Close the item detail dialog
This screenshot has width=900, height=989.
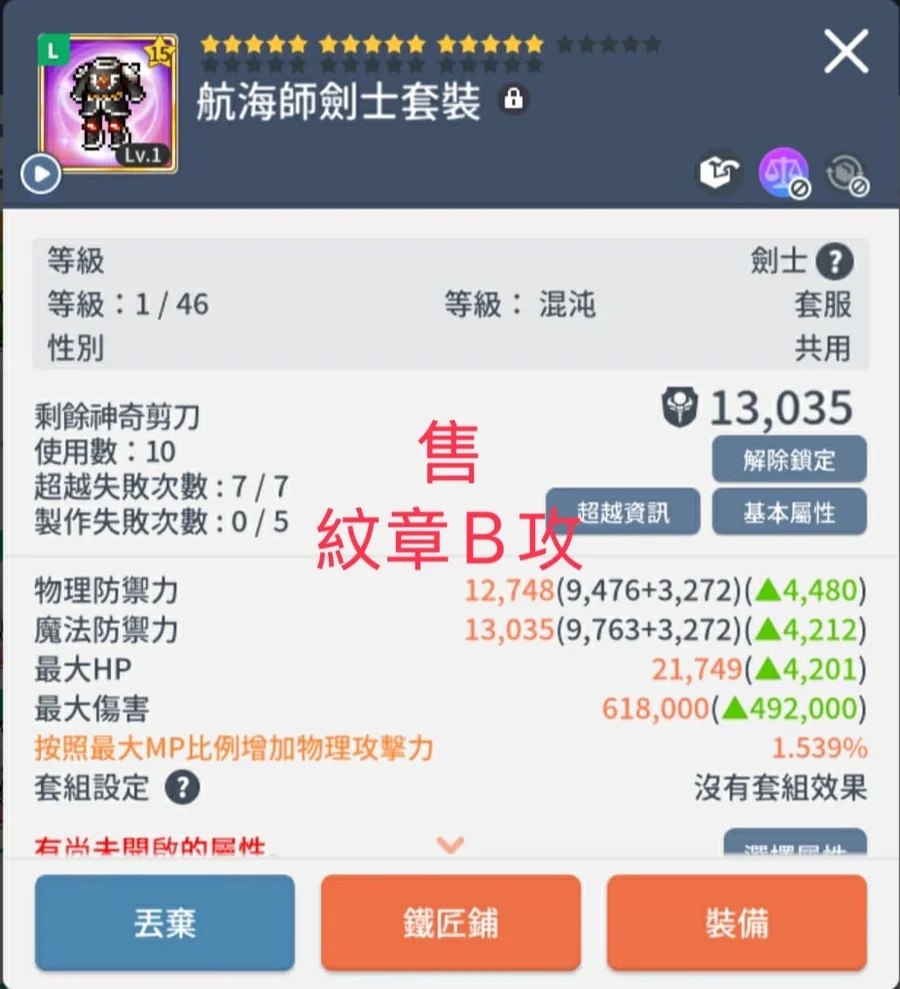click(846, 50)
